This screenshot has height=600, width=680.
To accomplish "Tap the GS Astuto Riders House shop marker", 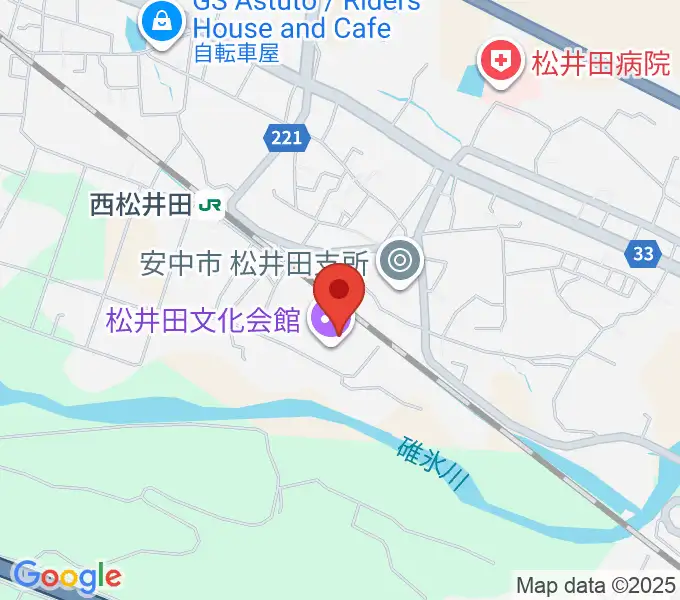I will 159,23.
